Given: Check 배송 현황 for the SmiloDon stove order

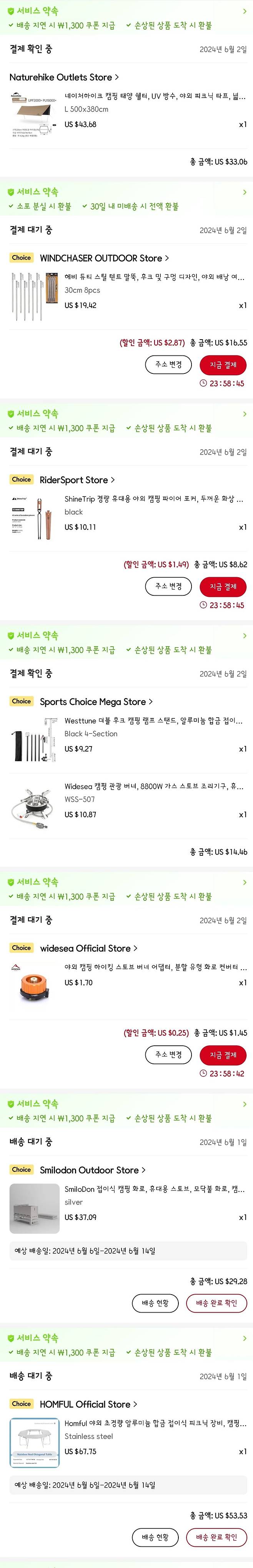Looking at the screenshot, I should 155,1303.
